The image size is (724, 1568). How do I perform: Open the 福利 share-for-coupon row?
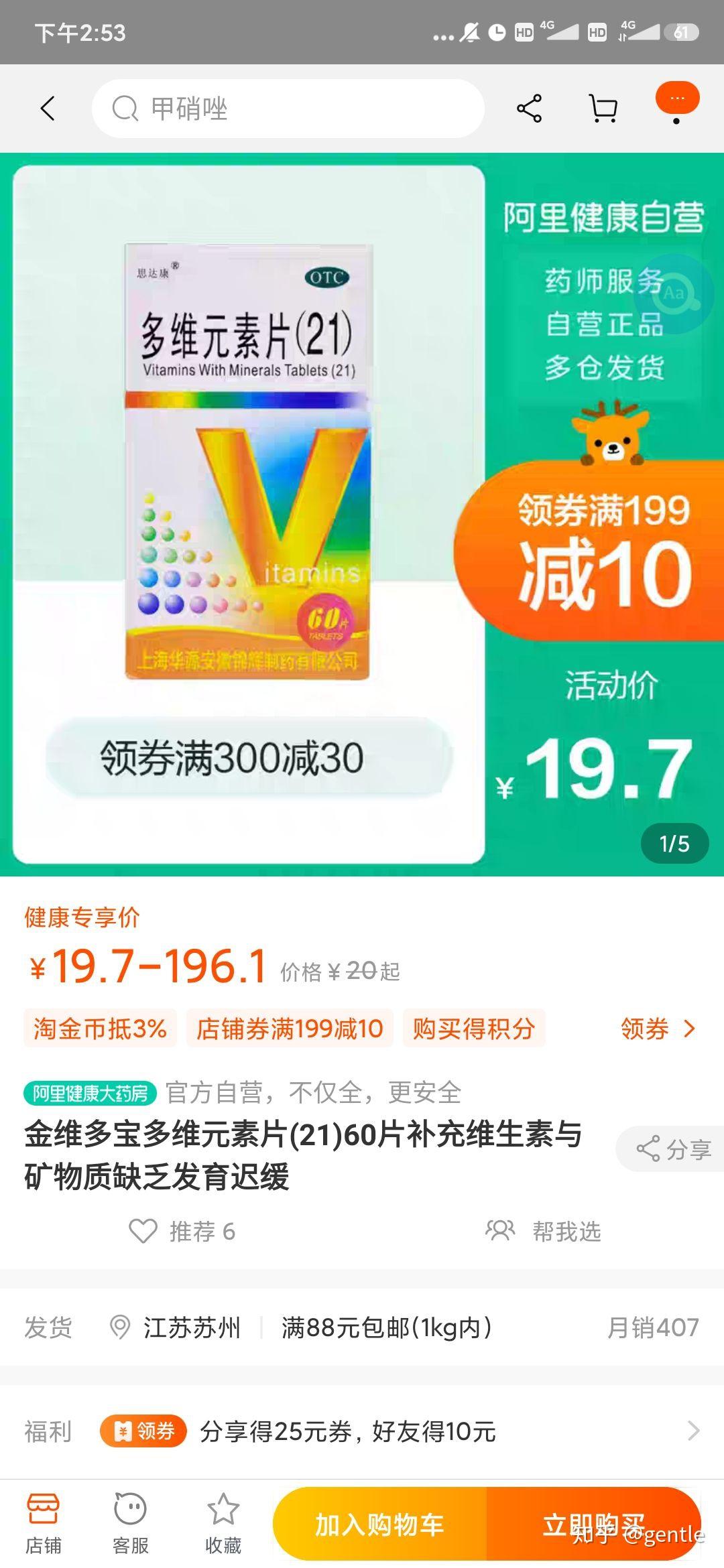click(362, 1431)
